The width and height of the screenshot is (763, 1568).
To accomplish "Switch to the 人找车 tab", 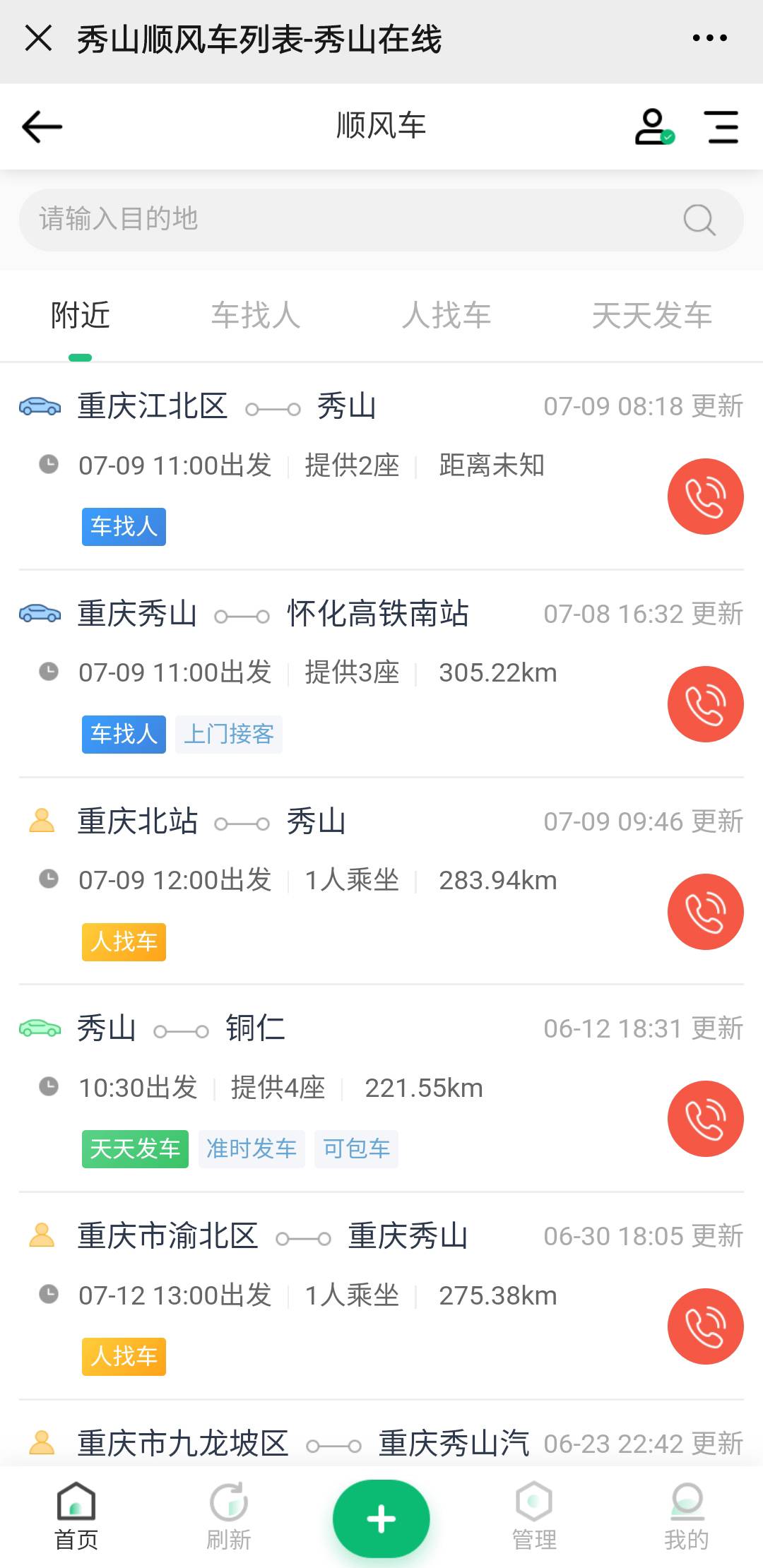I will (x=446, y=315).
